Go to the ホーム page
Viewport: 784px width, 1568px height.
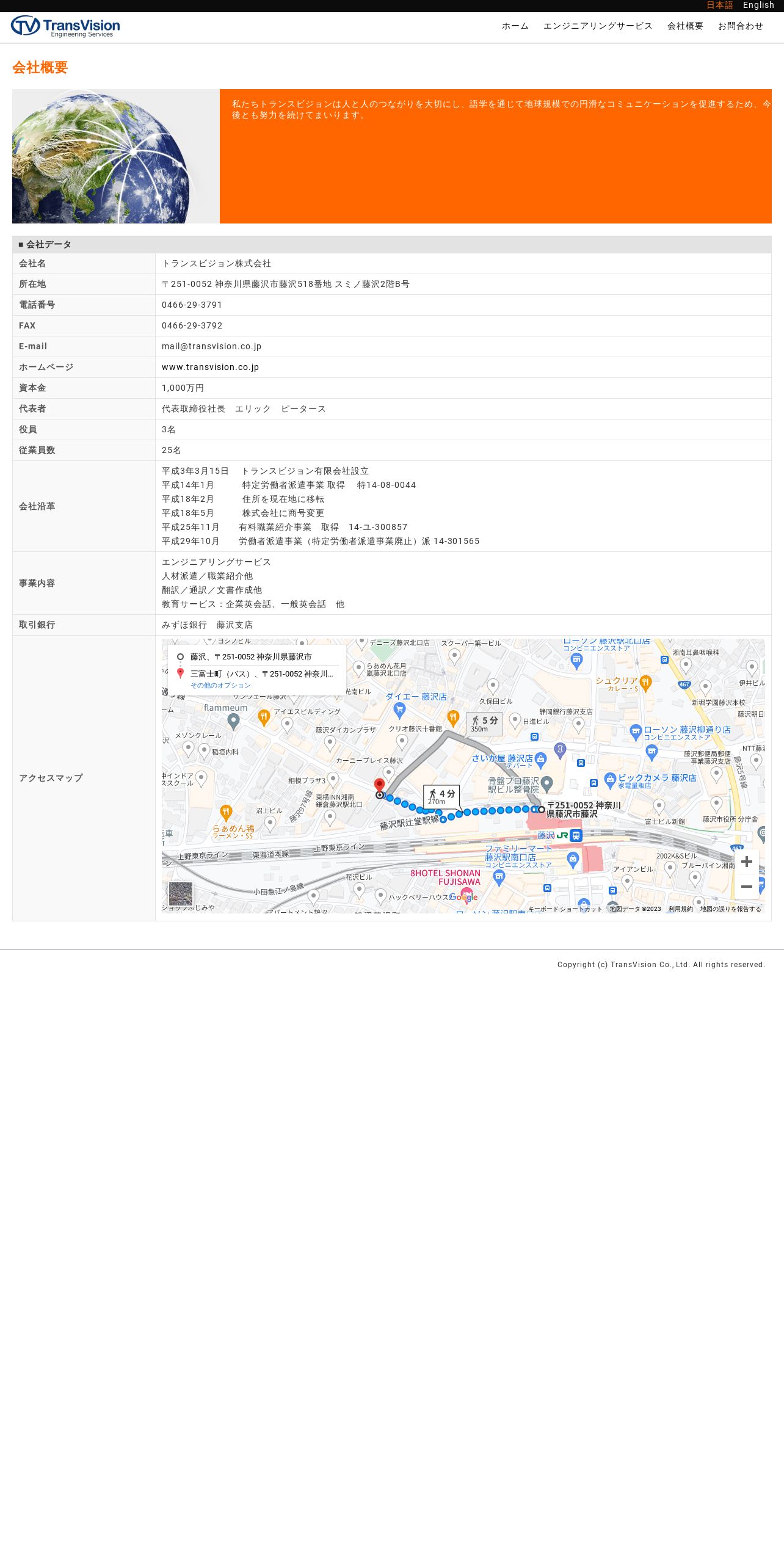tap(515, 26)
